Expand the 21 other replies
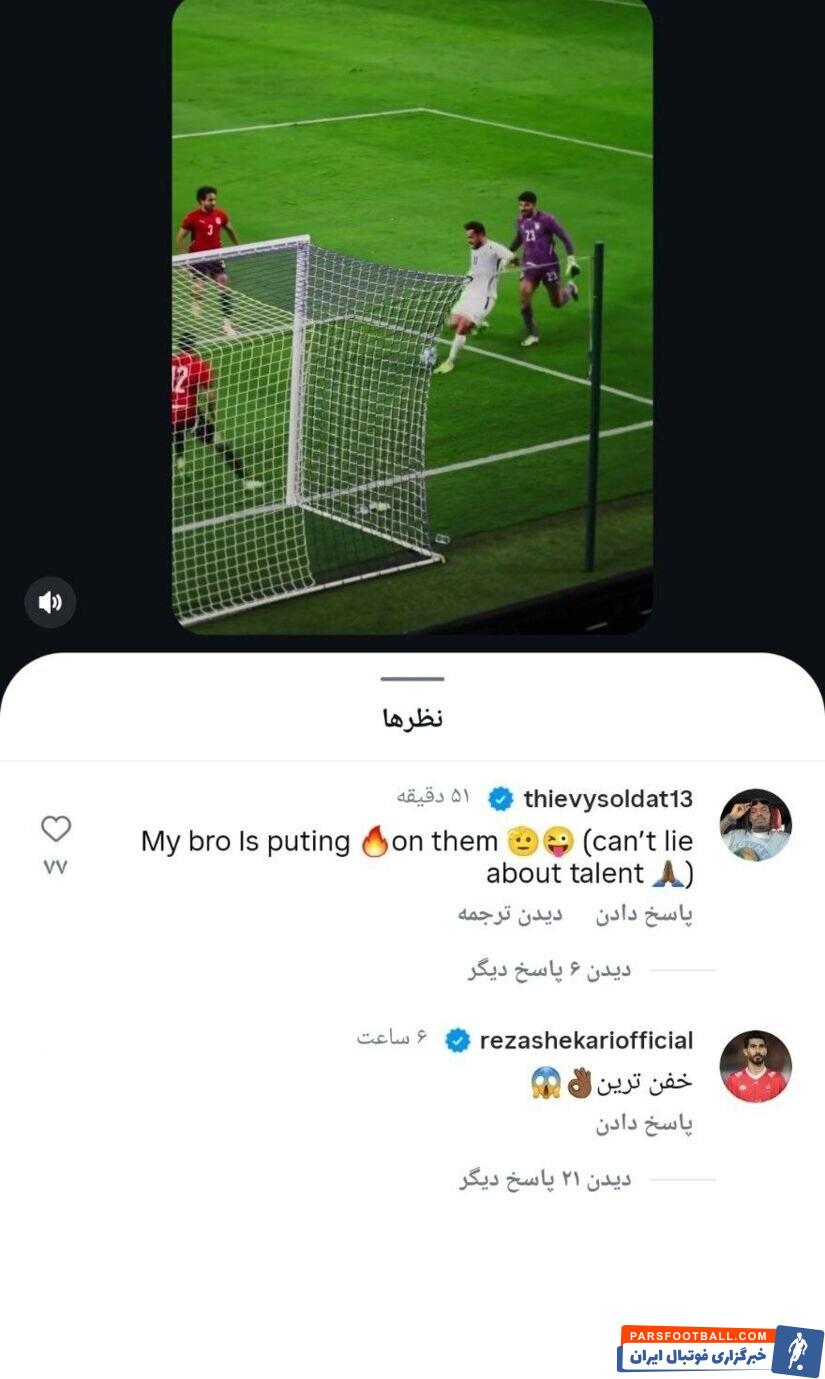 pyautogui.click(x=545, y=1179)
